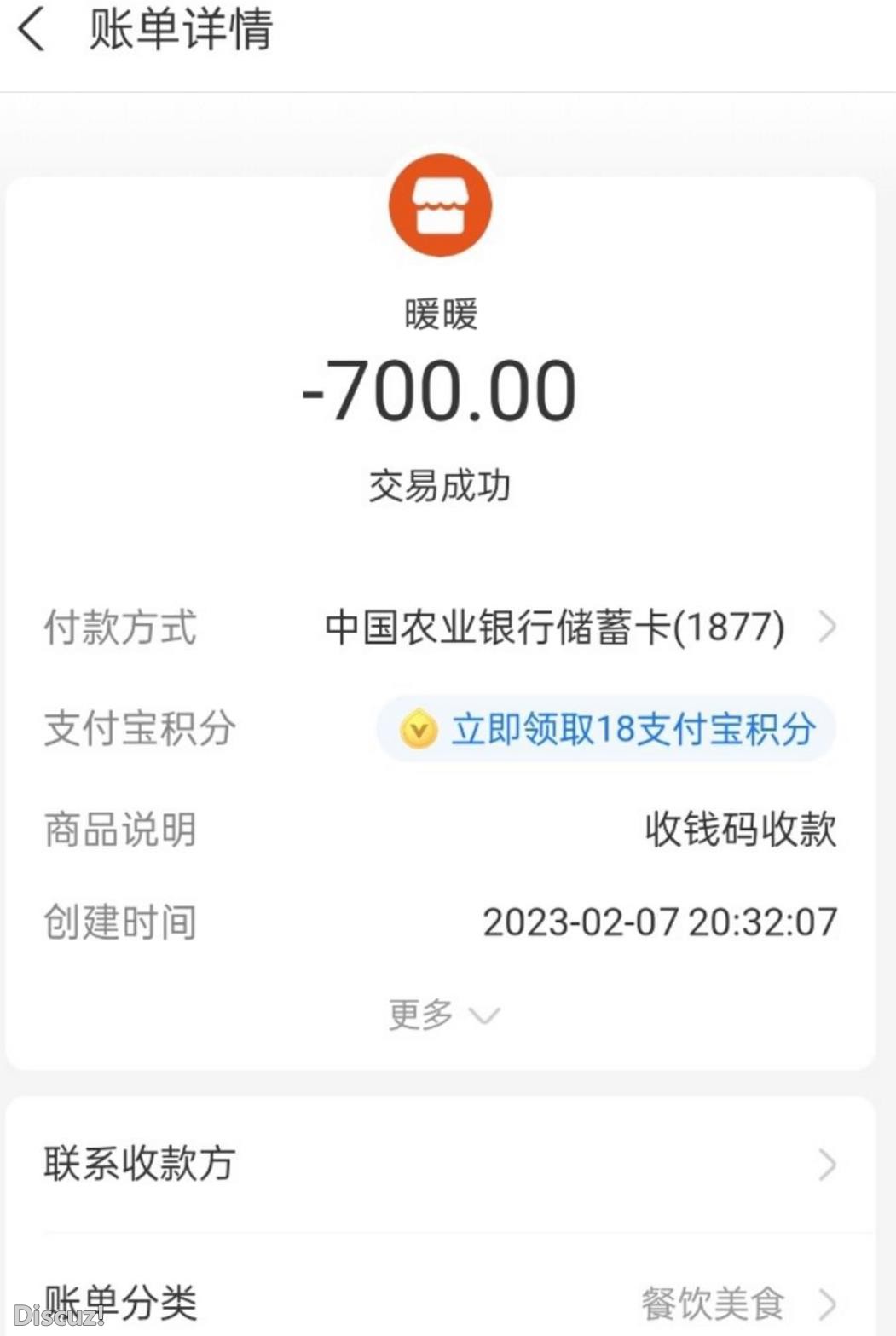
Task: Click the down chevron beside 更多
Action: [483, 1015]
